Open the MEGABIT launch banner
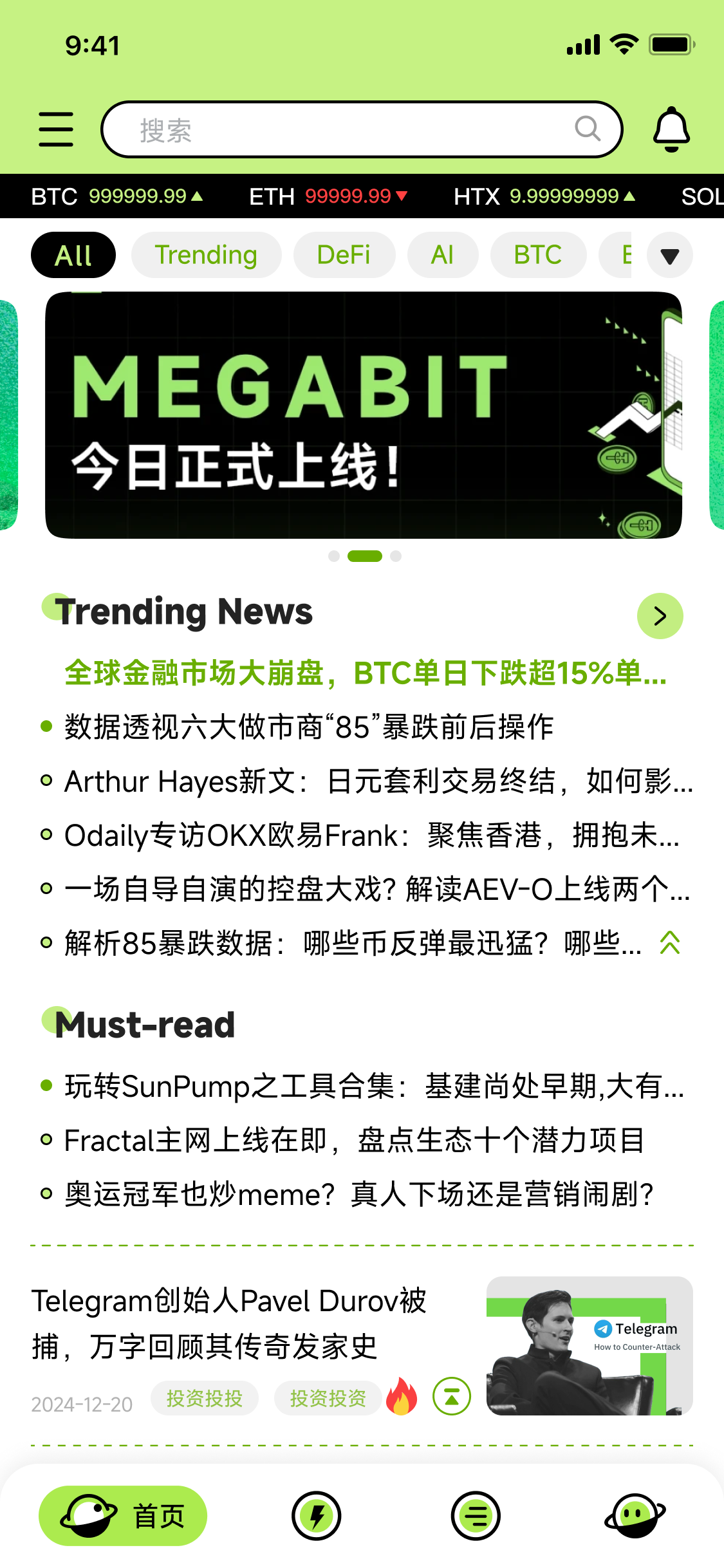The height and width of the screenshot is (1568, 724). (363, 415)
